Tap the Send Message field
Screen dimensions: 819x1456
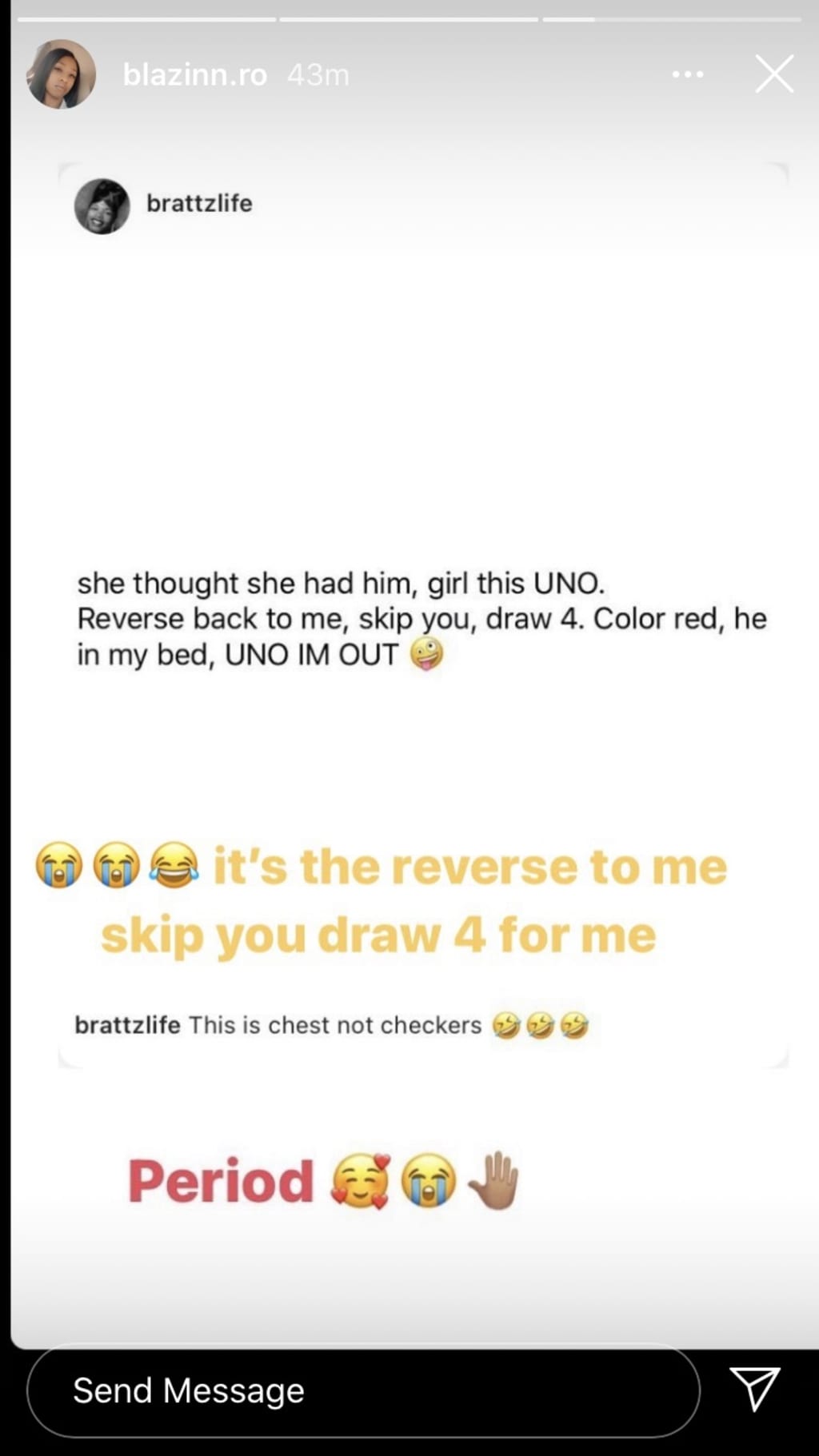tap(362, 1390)
